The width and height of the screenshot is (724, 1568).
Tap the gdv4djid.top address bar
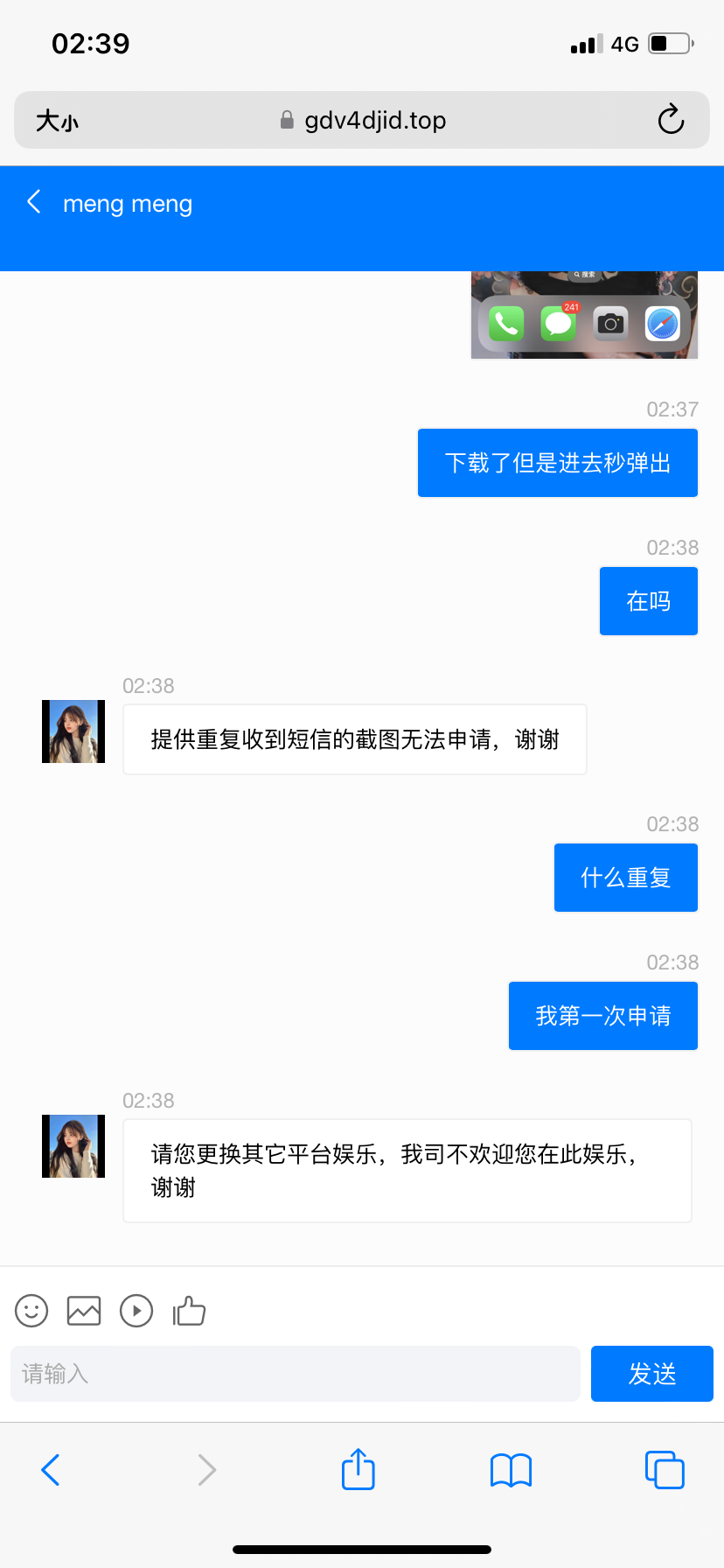point(362,120)
